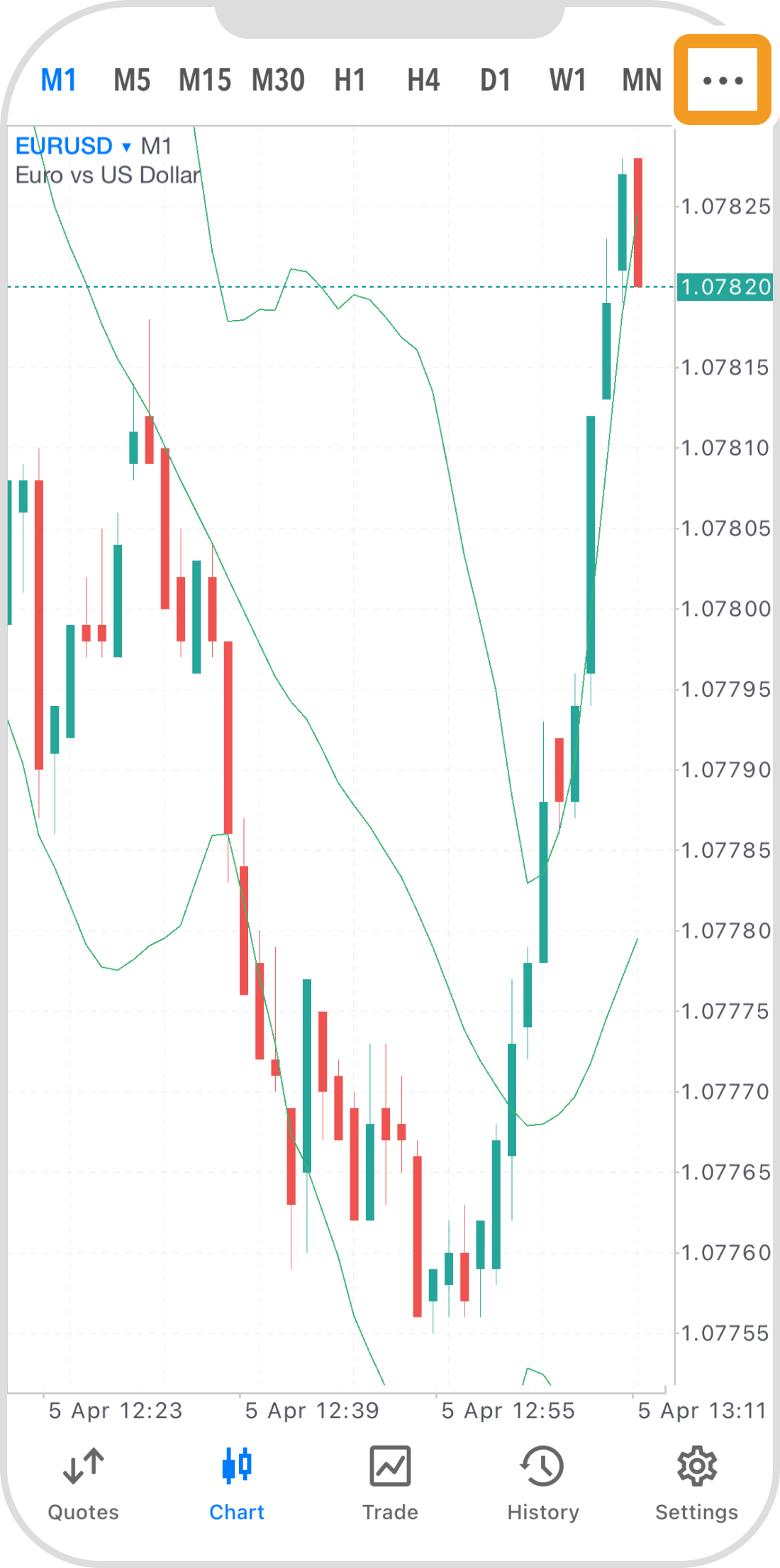Select the M1 timeframe
The width and height of the screenshot is (780, 1568).
point(58,80)
